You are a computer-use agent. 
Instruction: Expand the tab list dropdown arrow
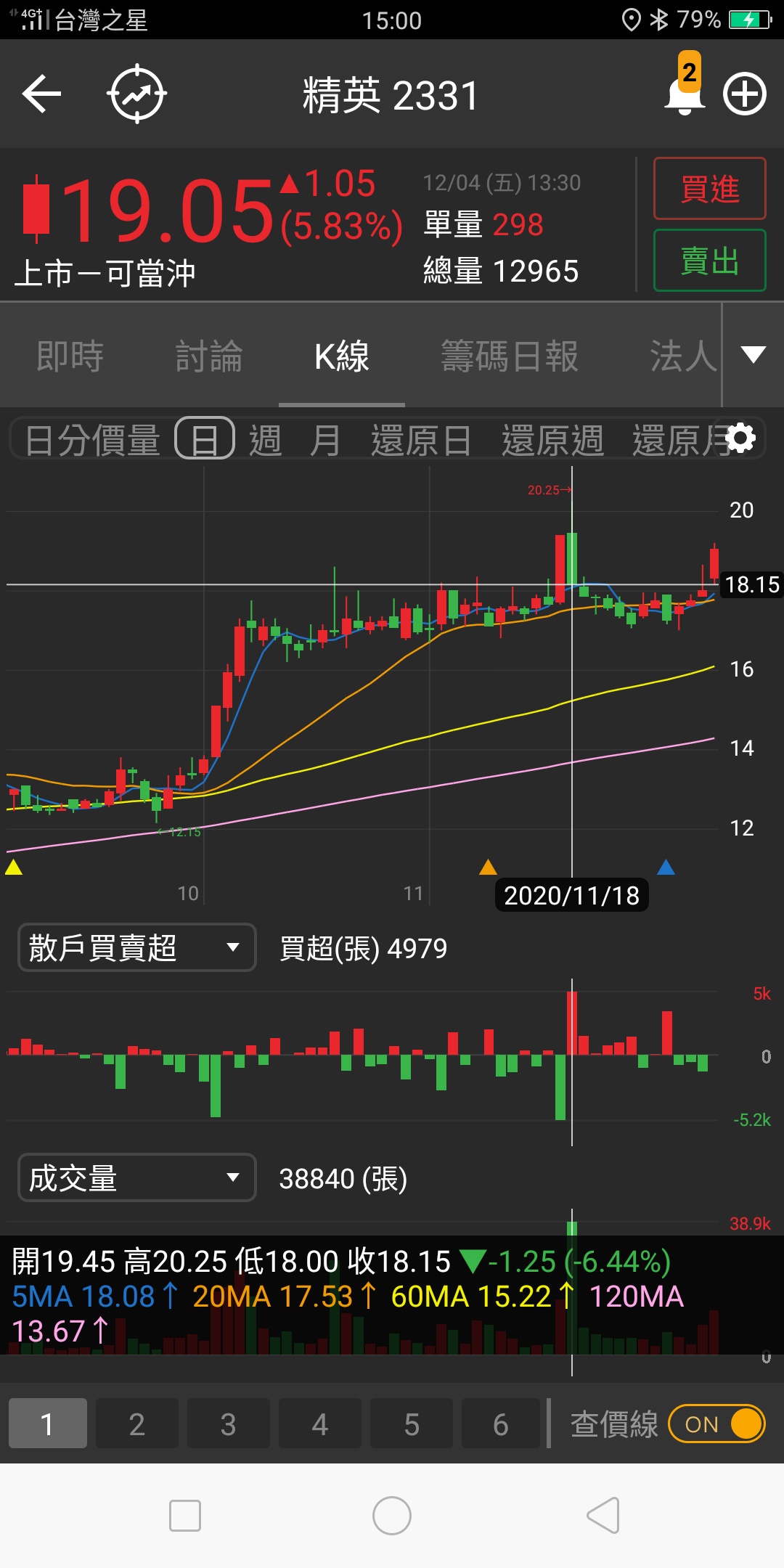753,355
